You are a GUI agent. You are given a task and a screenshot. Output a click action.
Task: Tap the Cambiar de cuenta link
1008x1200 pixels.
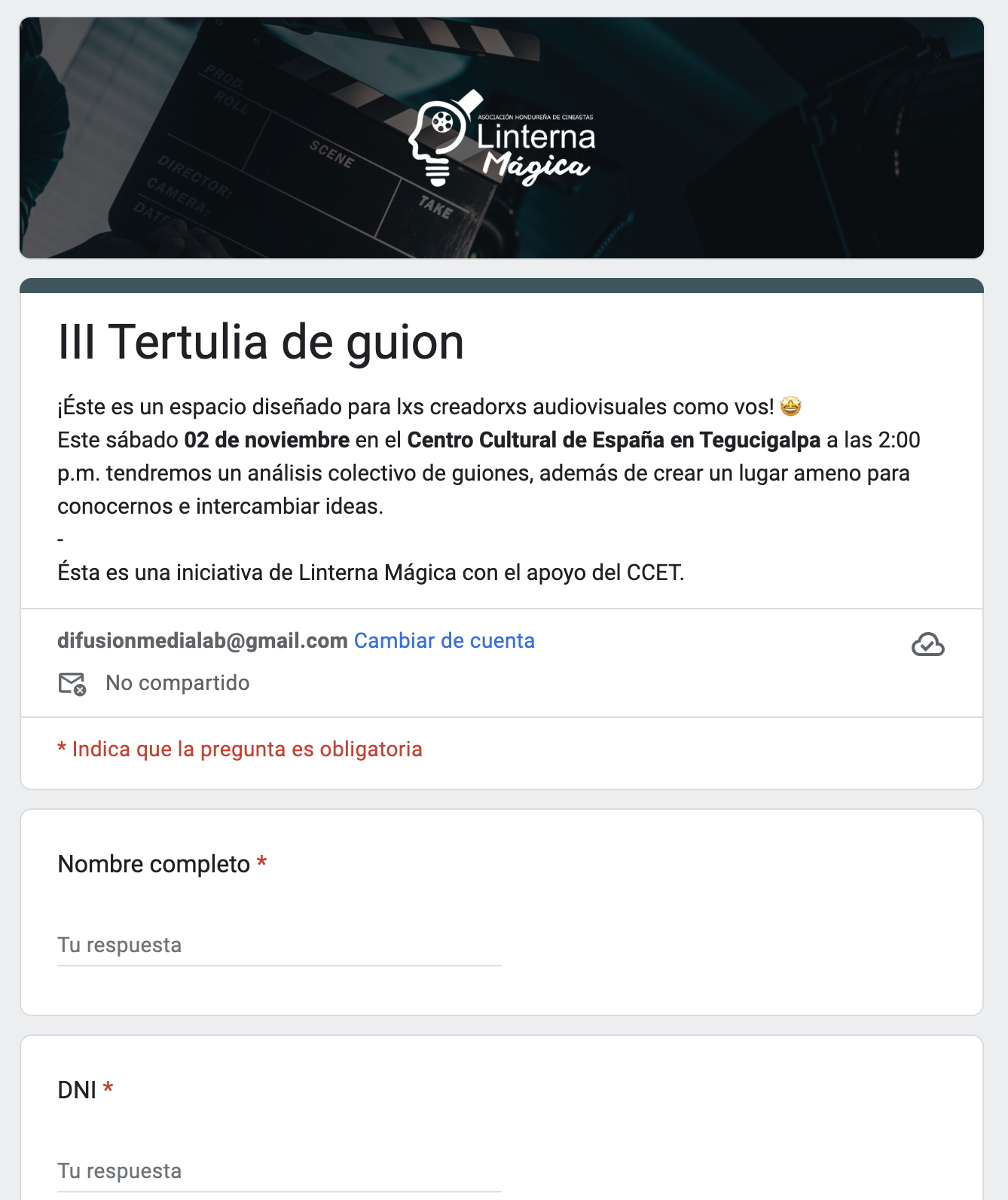pyautogui.click(x=444, y=641)
